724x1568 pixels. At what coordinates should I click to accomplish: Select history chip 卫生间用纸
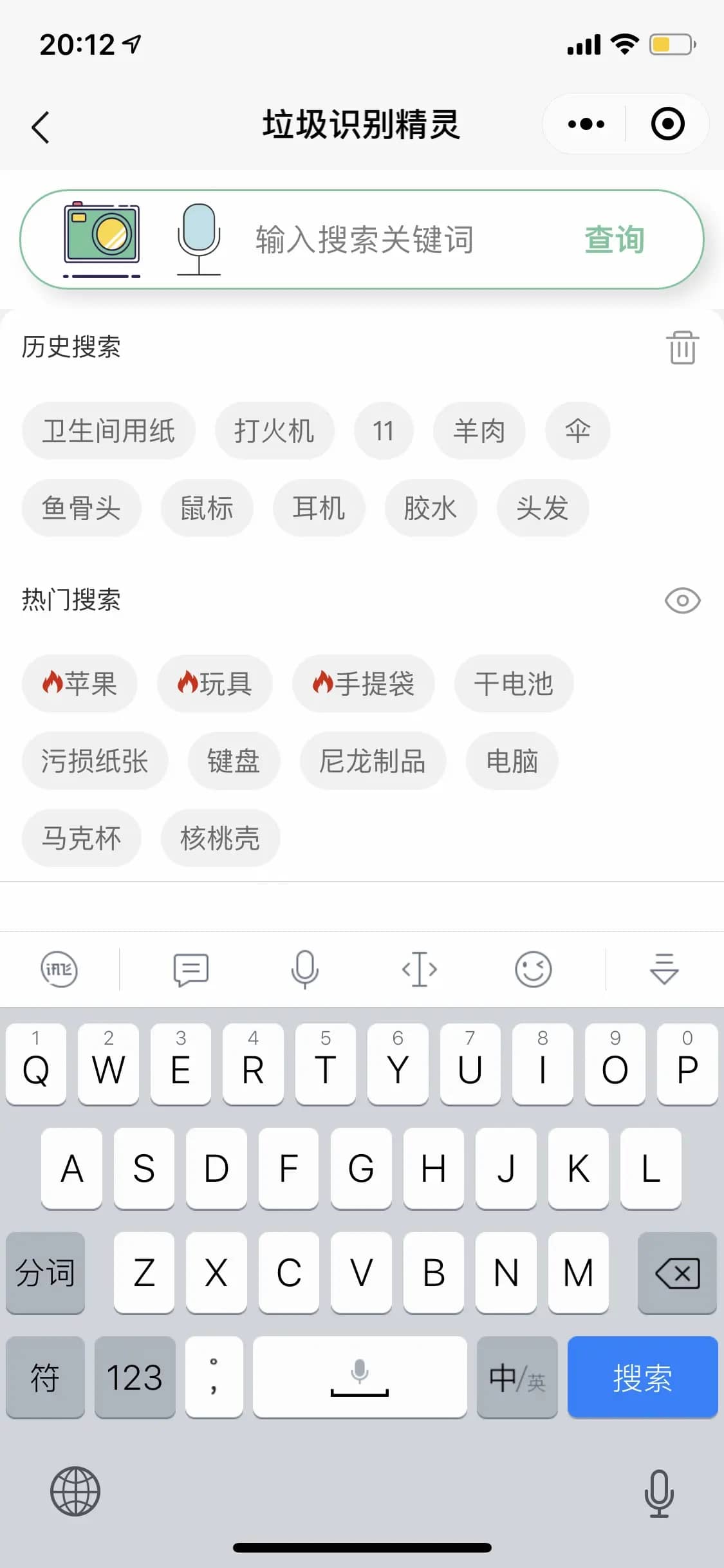[x=108, y=431]
